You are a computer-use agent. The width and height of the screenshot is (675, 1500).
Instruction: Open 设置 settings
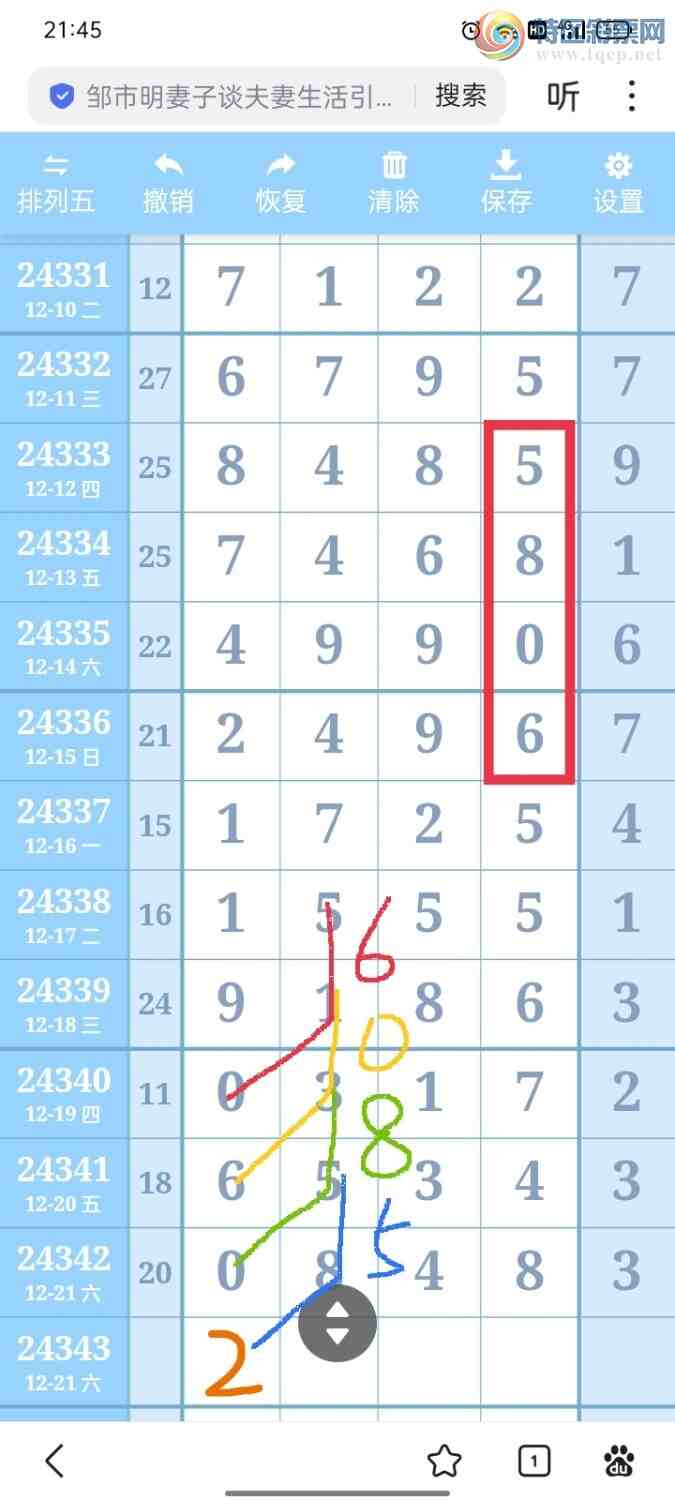pyautogui.click(x=618, y=184)
